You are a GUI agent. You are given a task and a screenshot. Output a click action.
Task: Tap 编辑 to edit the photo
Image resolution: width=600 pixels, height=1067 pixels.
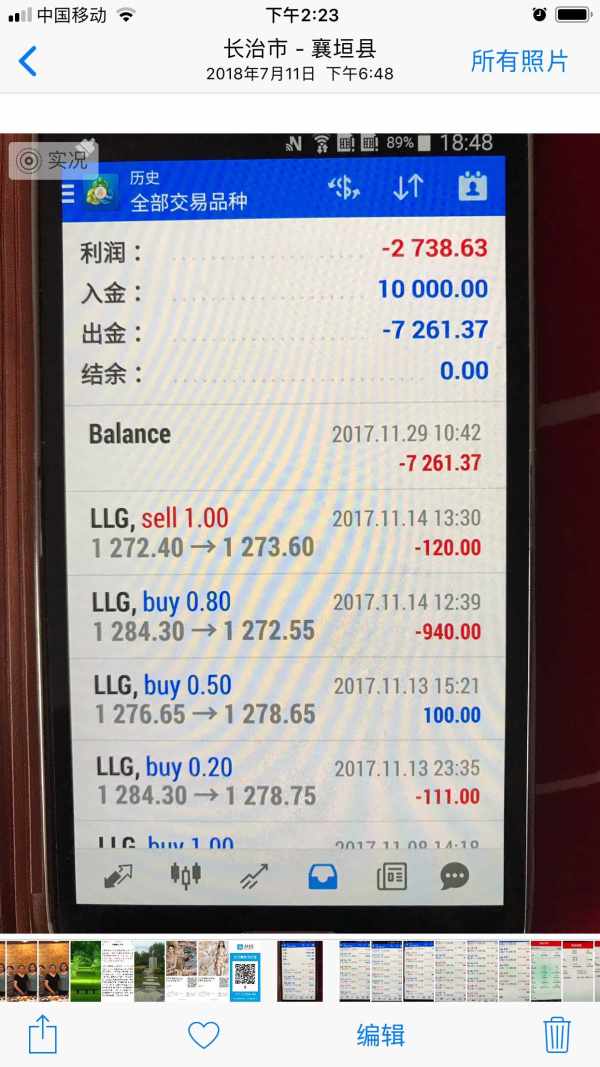[380, 1034]
